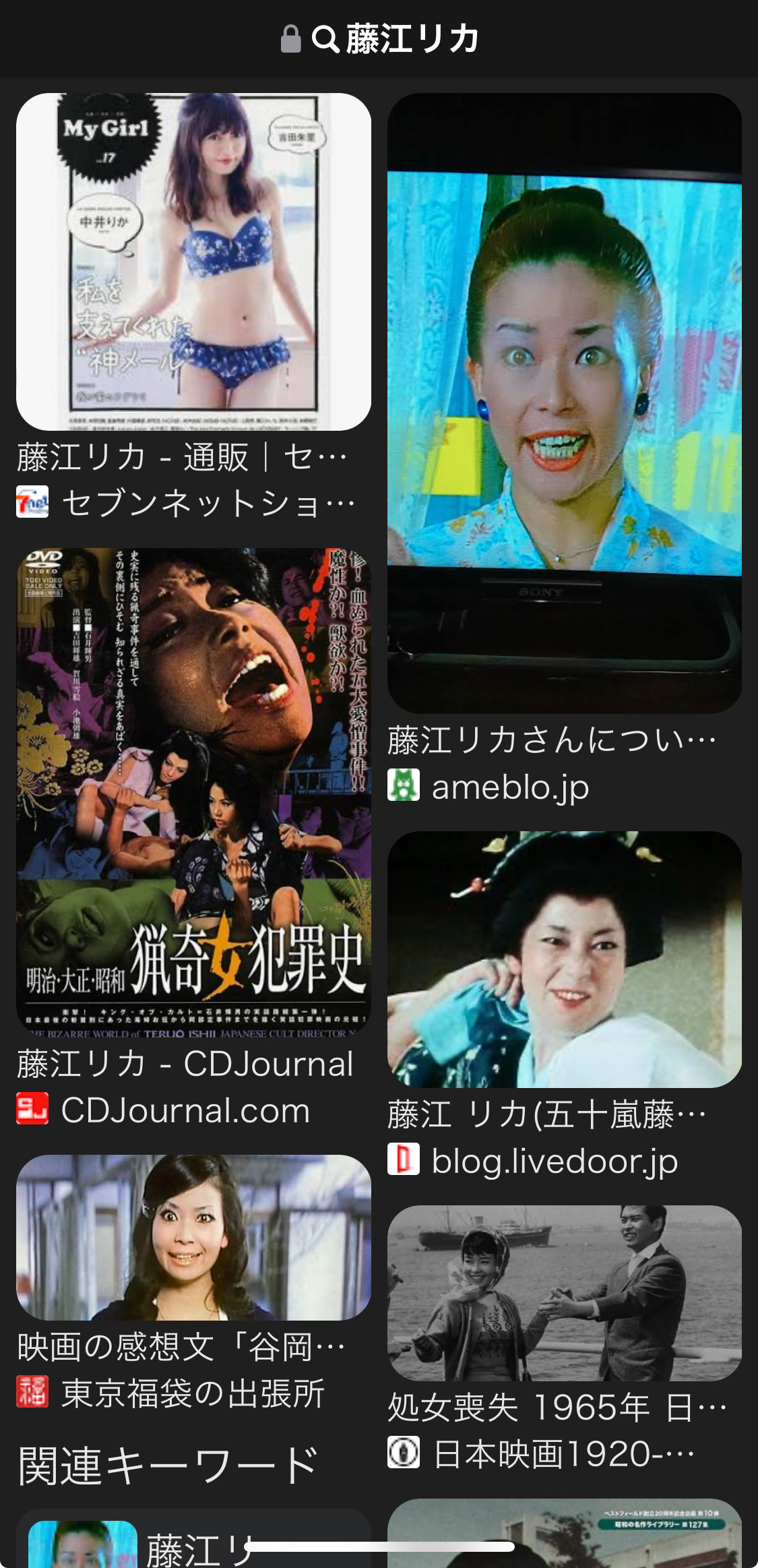Open the My Girl magazine image result
This screenshot has width=758, height=1568.
point(193,262)
